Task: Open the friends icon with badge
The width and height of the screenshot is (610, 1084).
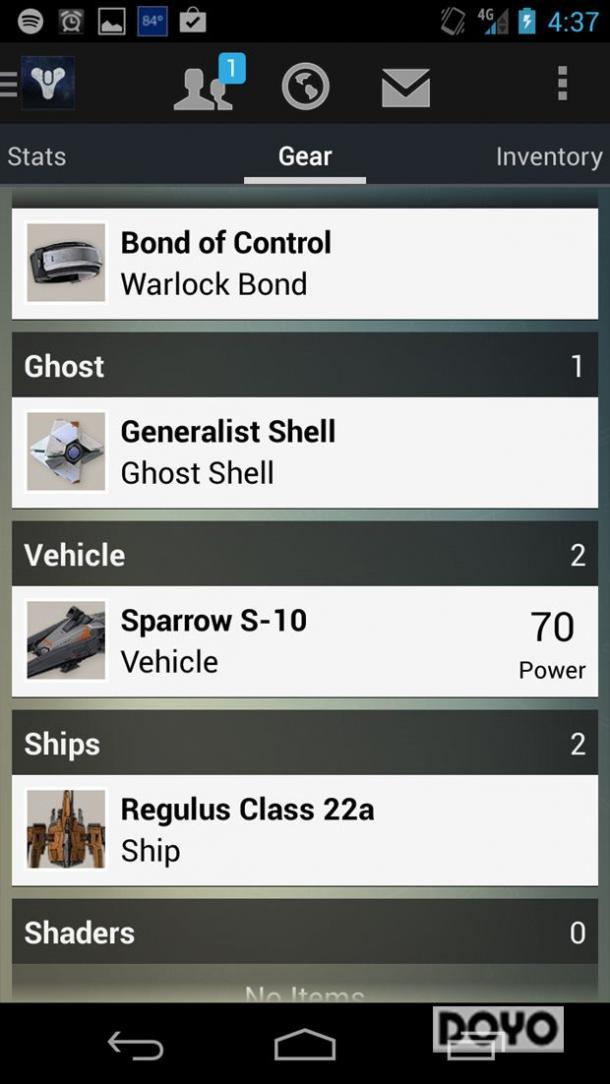Action: [x=205, y=86]
